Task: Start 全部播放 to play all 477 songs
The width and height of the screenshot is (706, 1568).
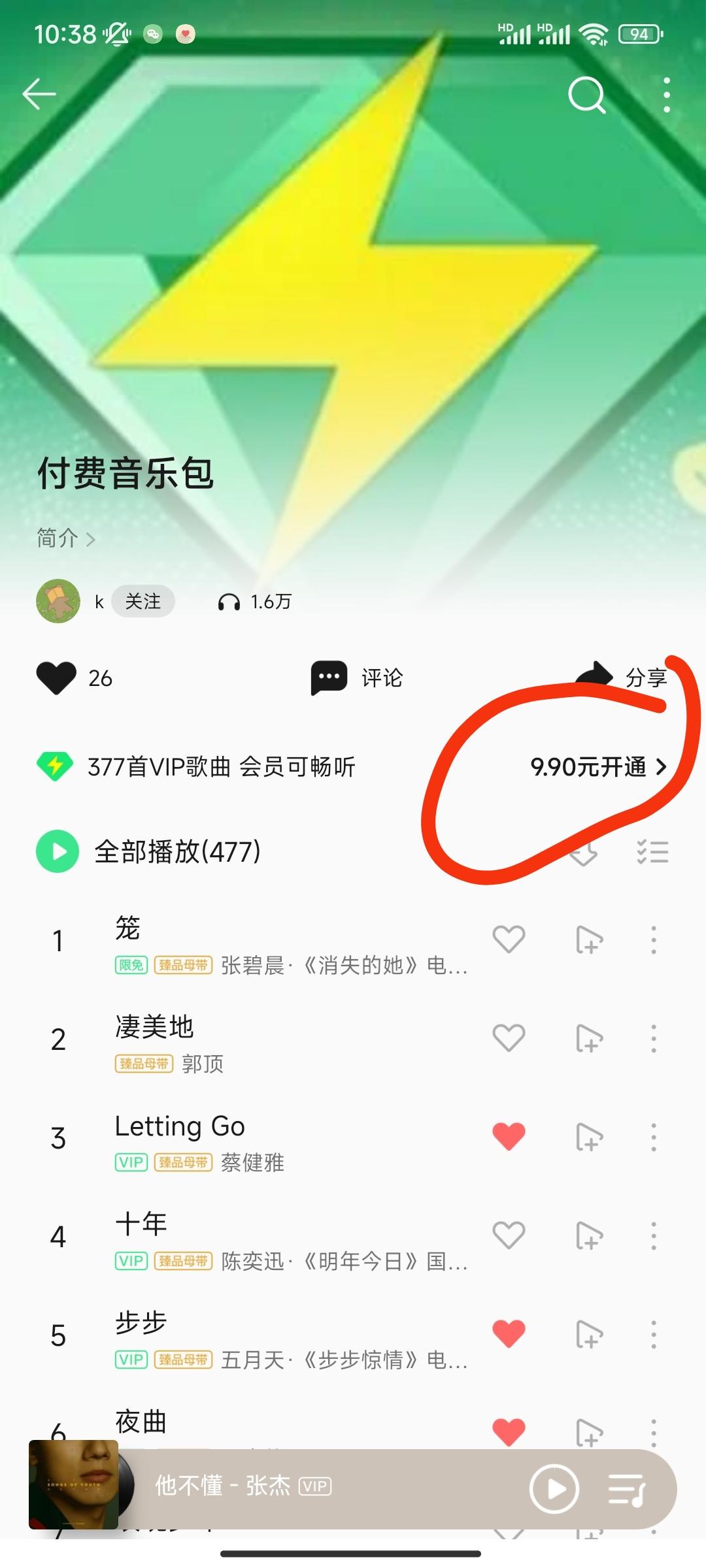Action: coord(58,851)
